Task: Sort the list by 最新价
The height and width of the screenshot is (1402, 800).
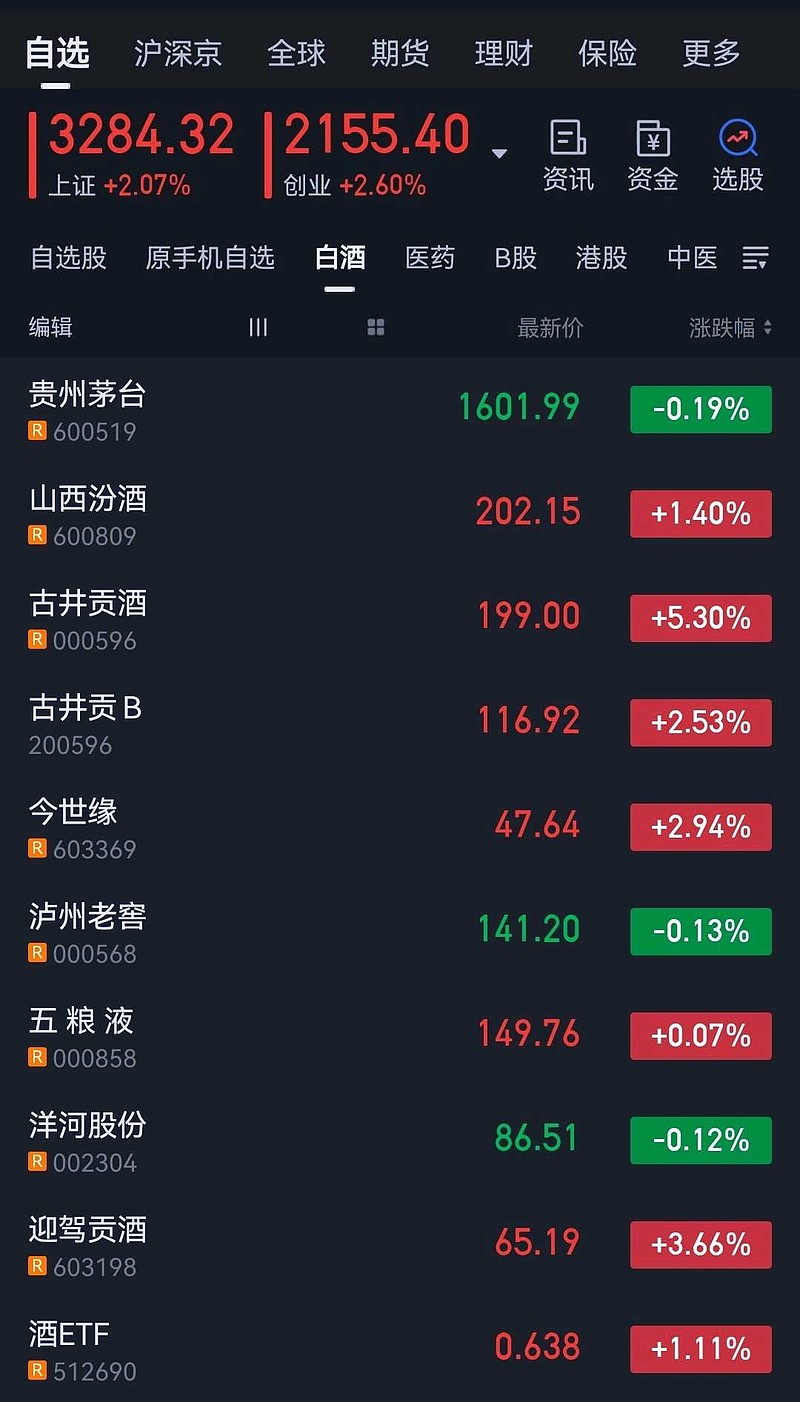Action: pos(551,327)
